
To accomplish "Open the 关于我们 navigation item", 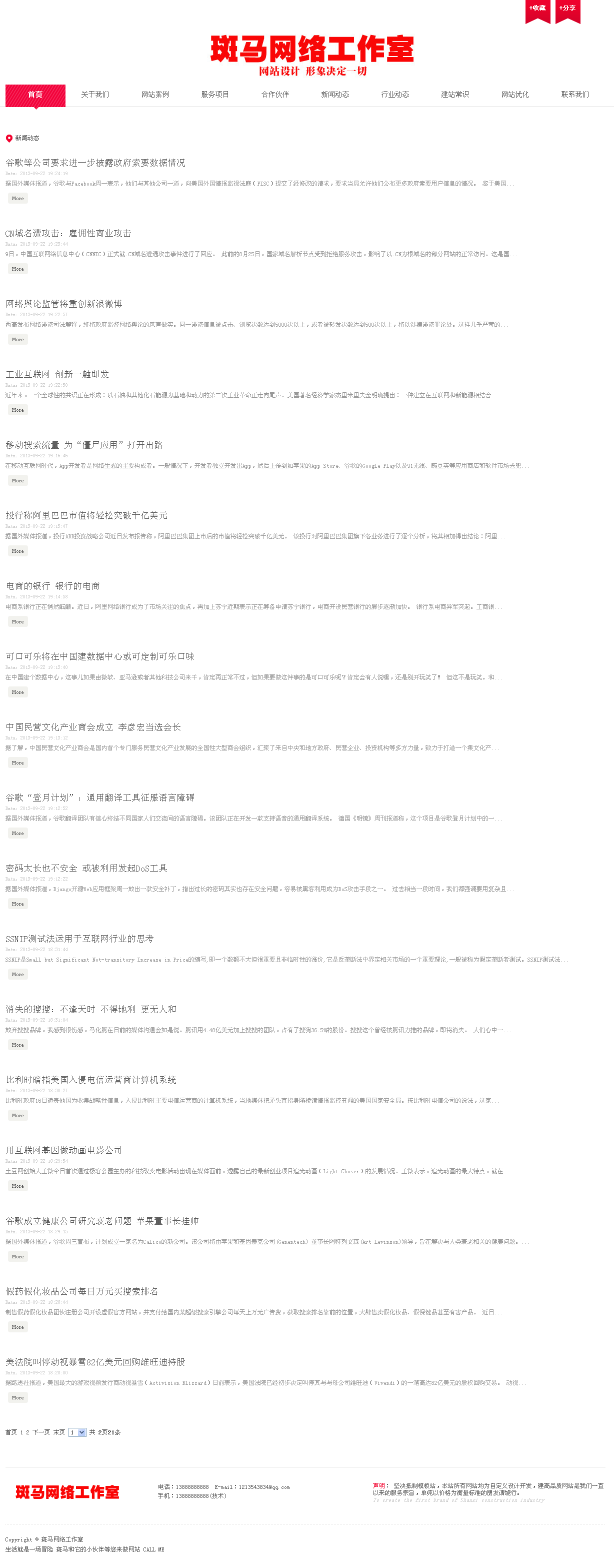I will coord(95,95).
